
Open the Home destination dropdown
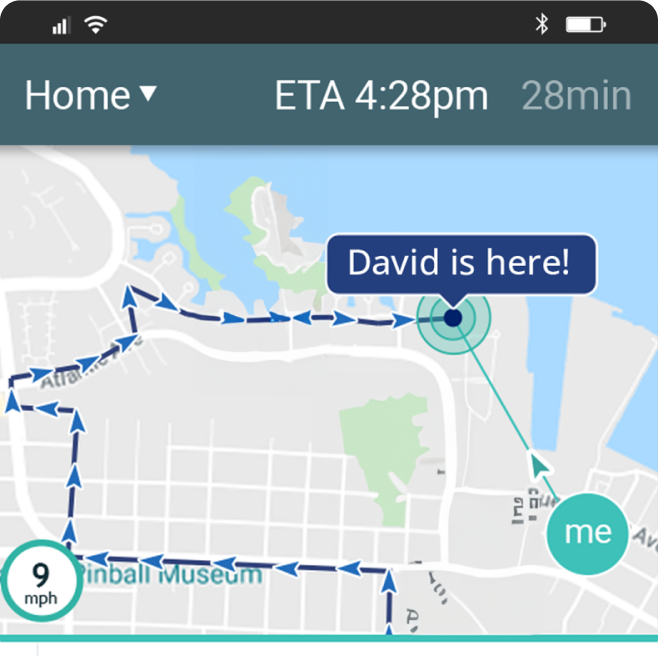point(91,96)
